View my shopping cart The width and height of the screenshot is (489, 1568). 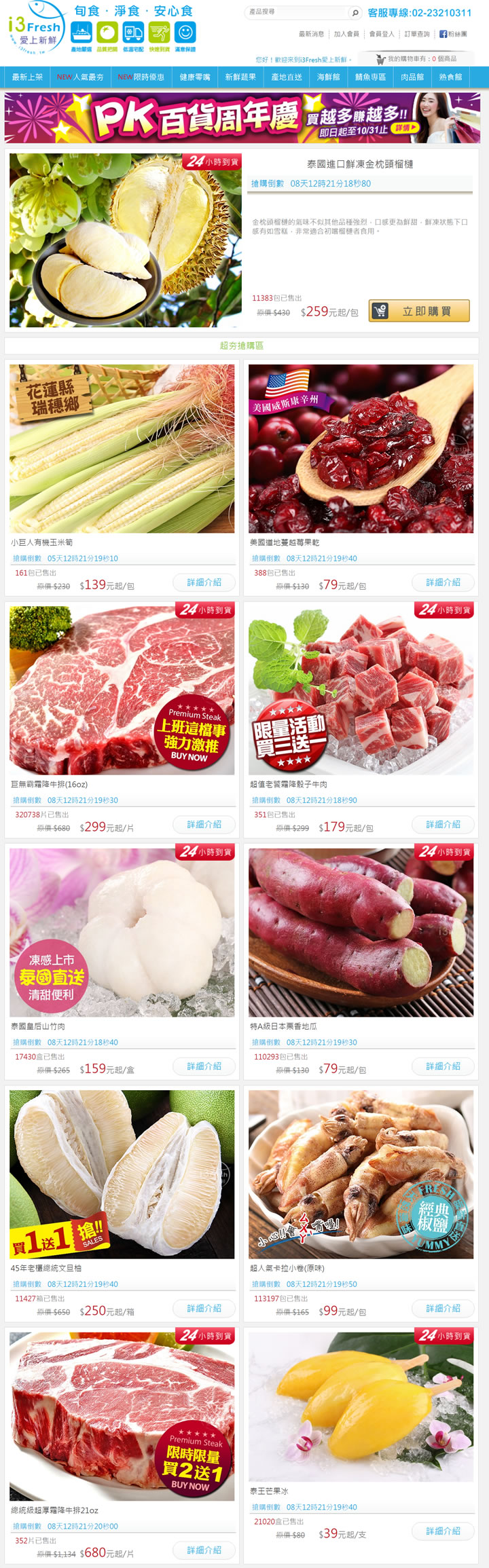point(416,59)
